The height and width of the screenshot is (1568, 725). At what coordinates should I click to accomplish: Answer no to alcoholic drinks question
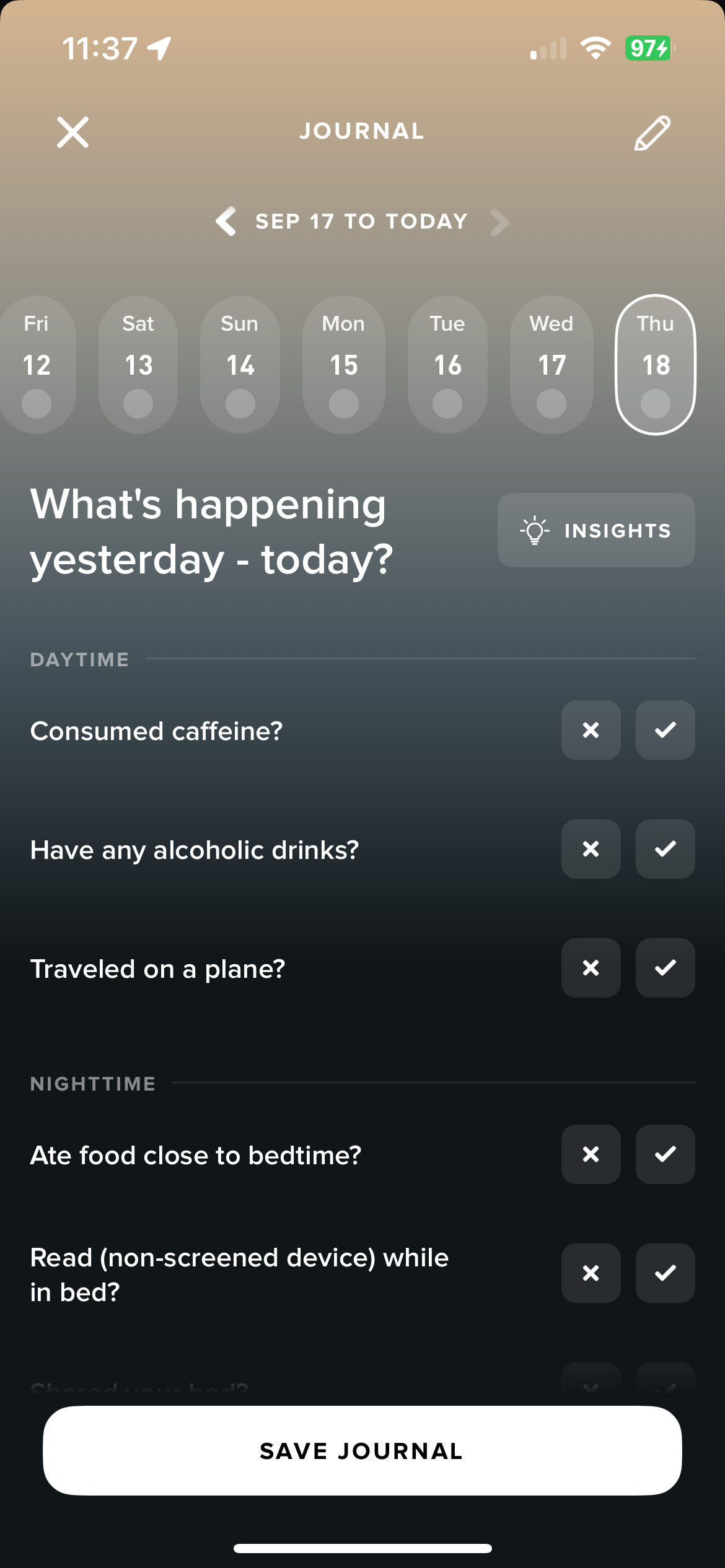[591, 849]
